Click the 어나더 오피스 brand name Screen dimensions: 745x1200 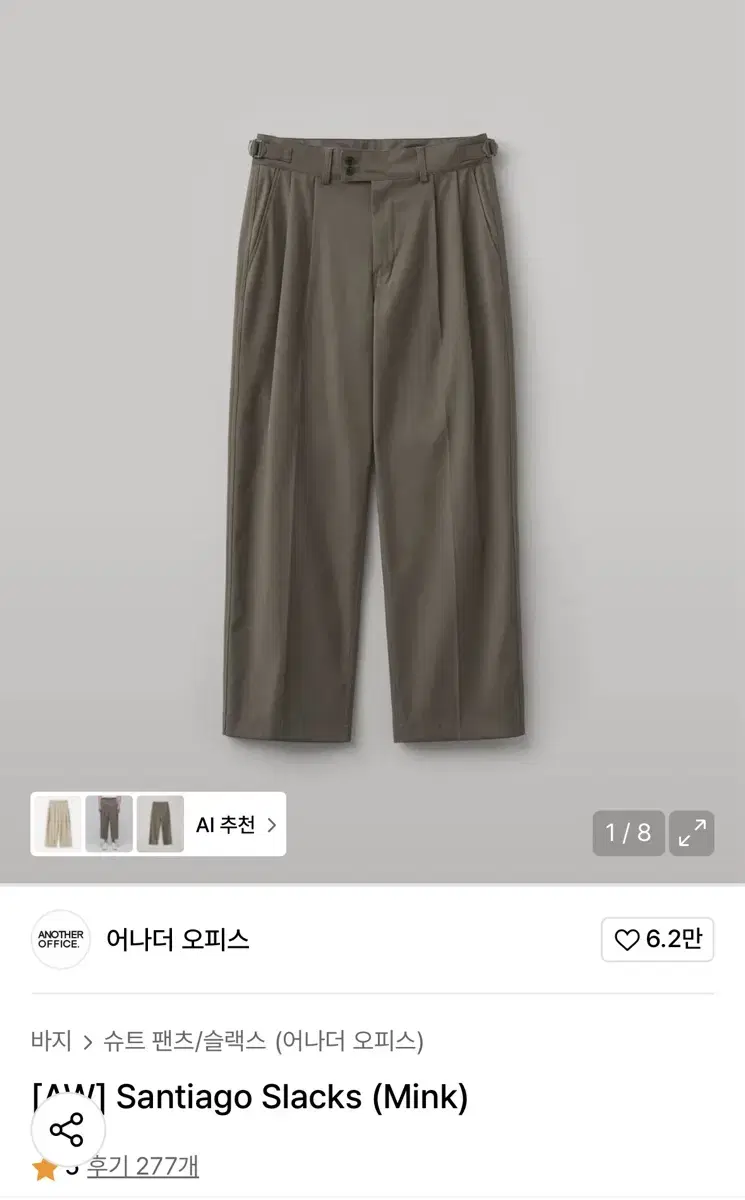(x=178, y=940)
